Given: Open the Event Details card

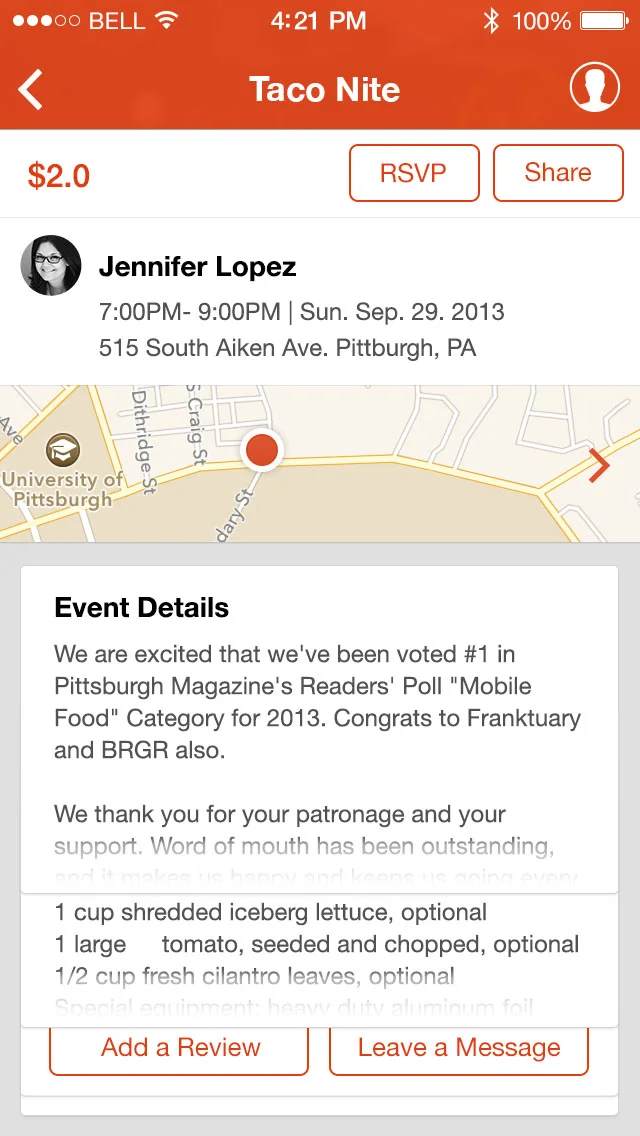Looking at the screenshot, I should point(320,730).
